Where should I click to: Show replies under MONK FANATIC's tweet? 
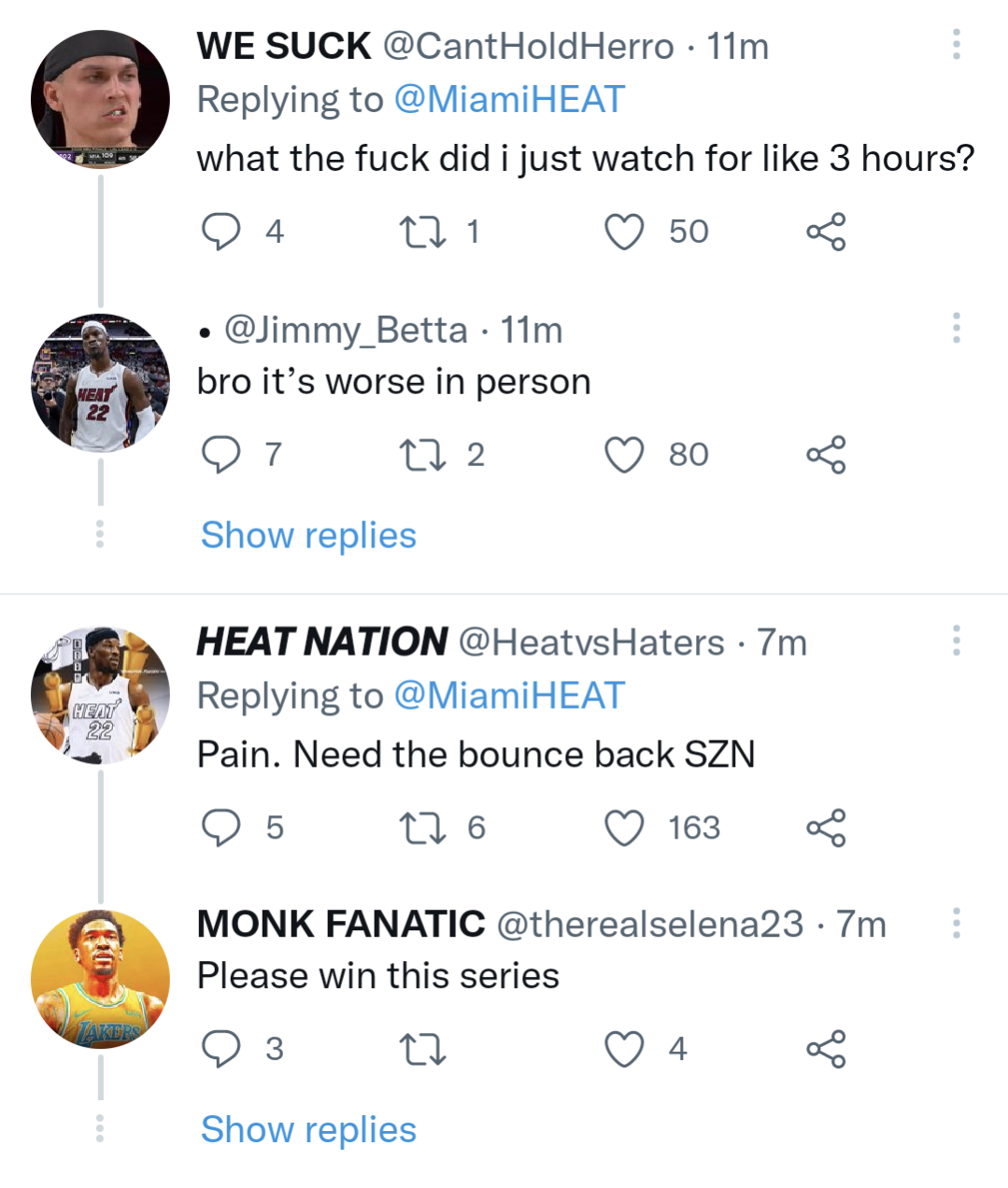click(306, 1129)
